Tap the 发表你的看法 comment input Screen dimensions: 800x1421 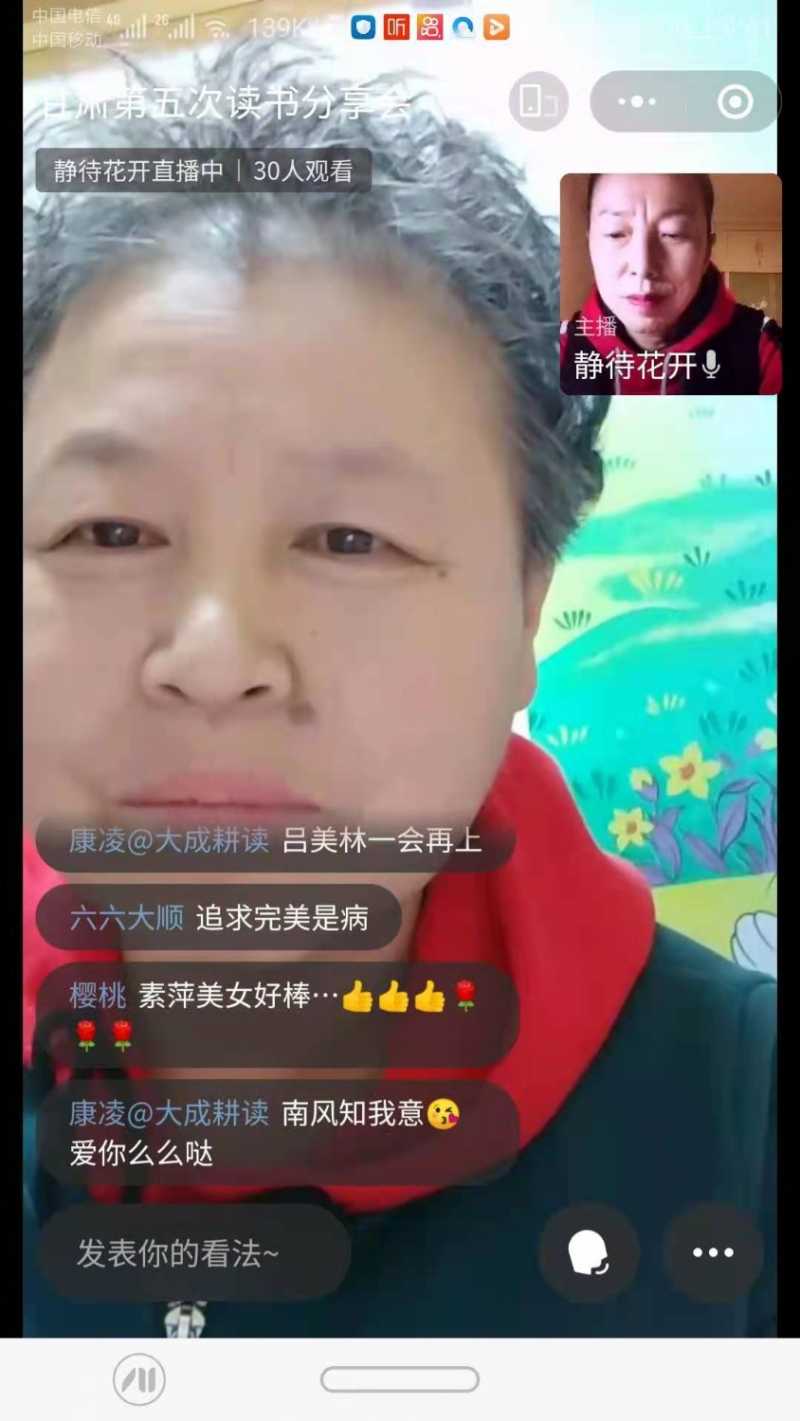click(x=194, y=1253)
